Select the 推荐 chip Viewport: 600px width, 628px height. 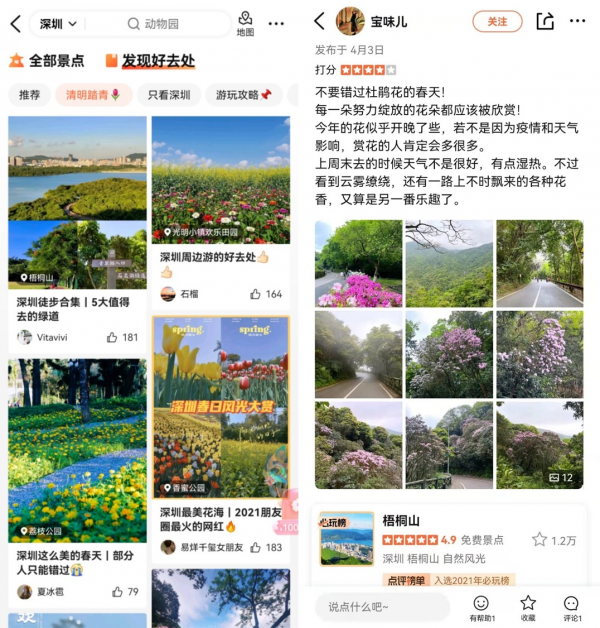[x=29, y=95]
